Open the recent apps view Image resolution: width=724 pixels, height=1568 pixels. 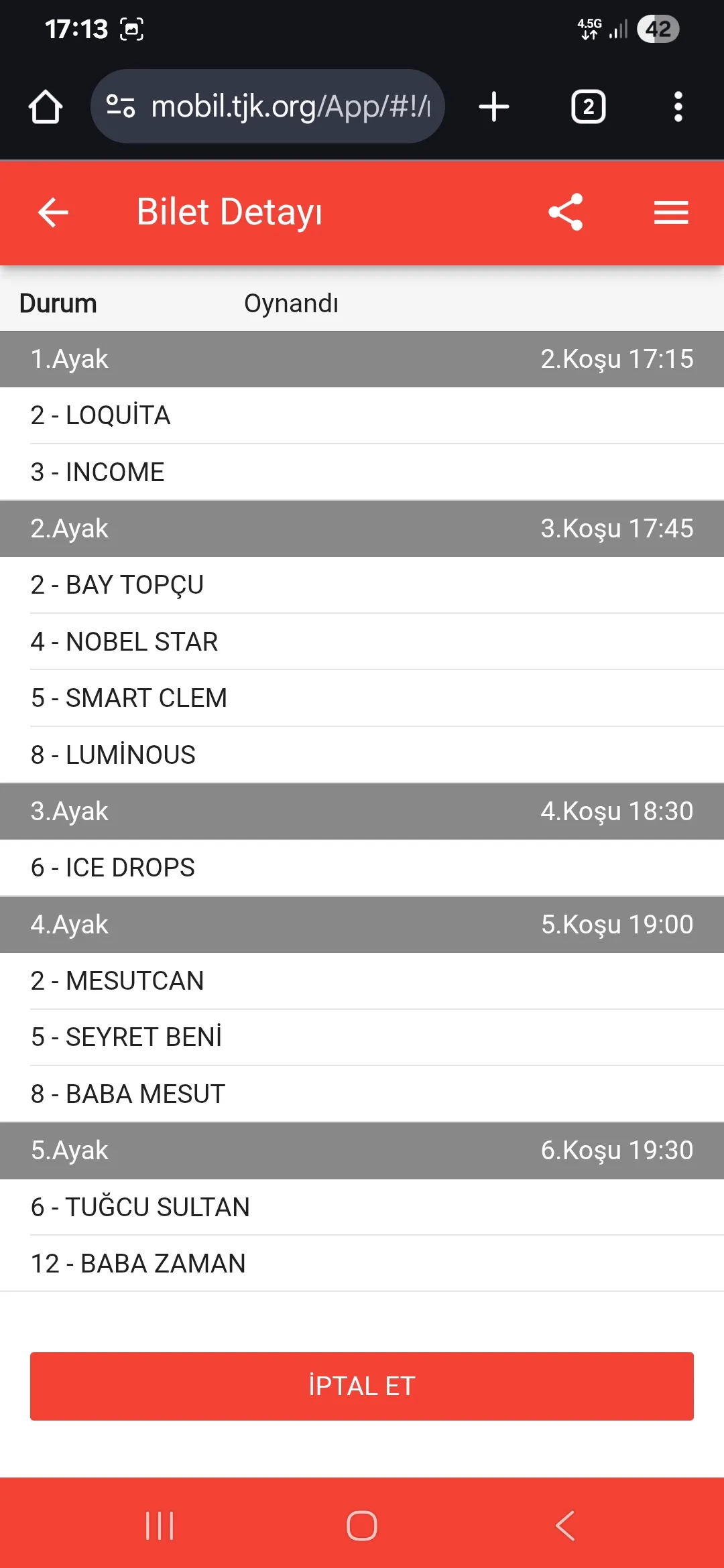click(x=160, y=1526)
